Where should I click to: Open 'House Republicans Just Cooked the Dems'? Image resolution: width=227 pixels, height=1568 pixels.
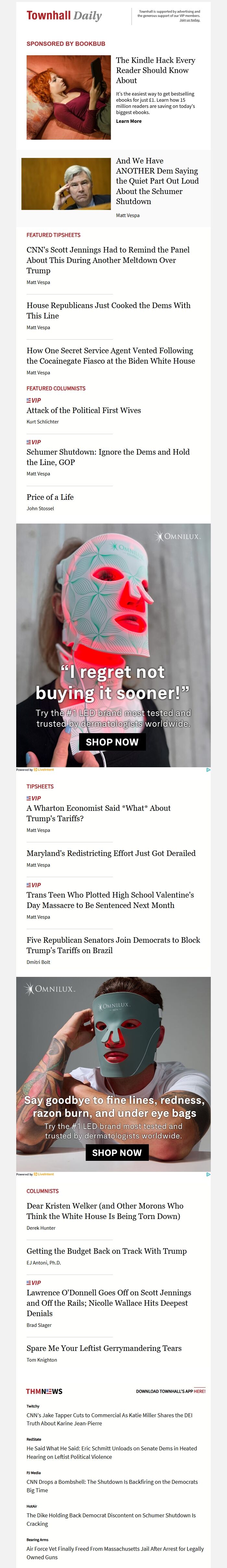coord(108,310)
